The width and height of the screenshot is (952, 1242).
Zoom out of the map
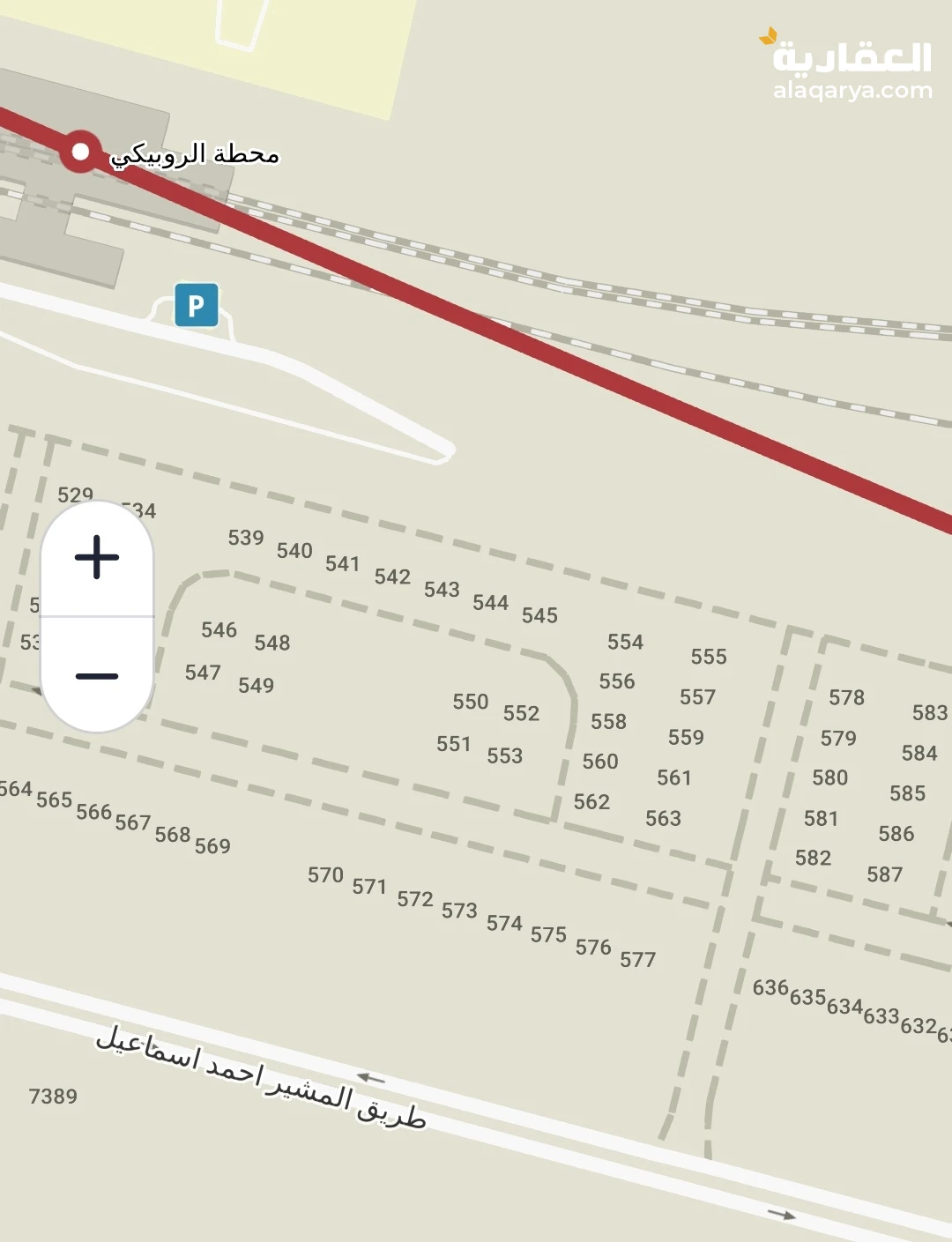tap(97, 676)
